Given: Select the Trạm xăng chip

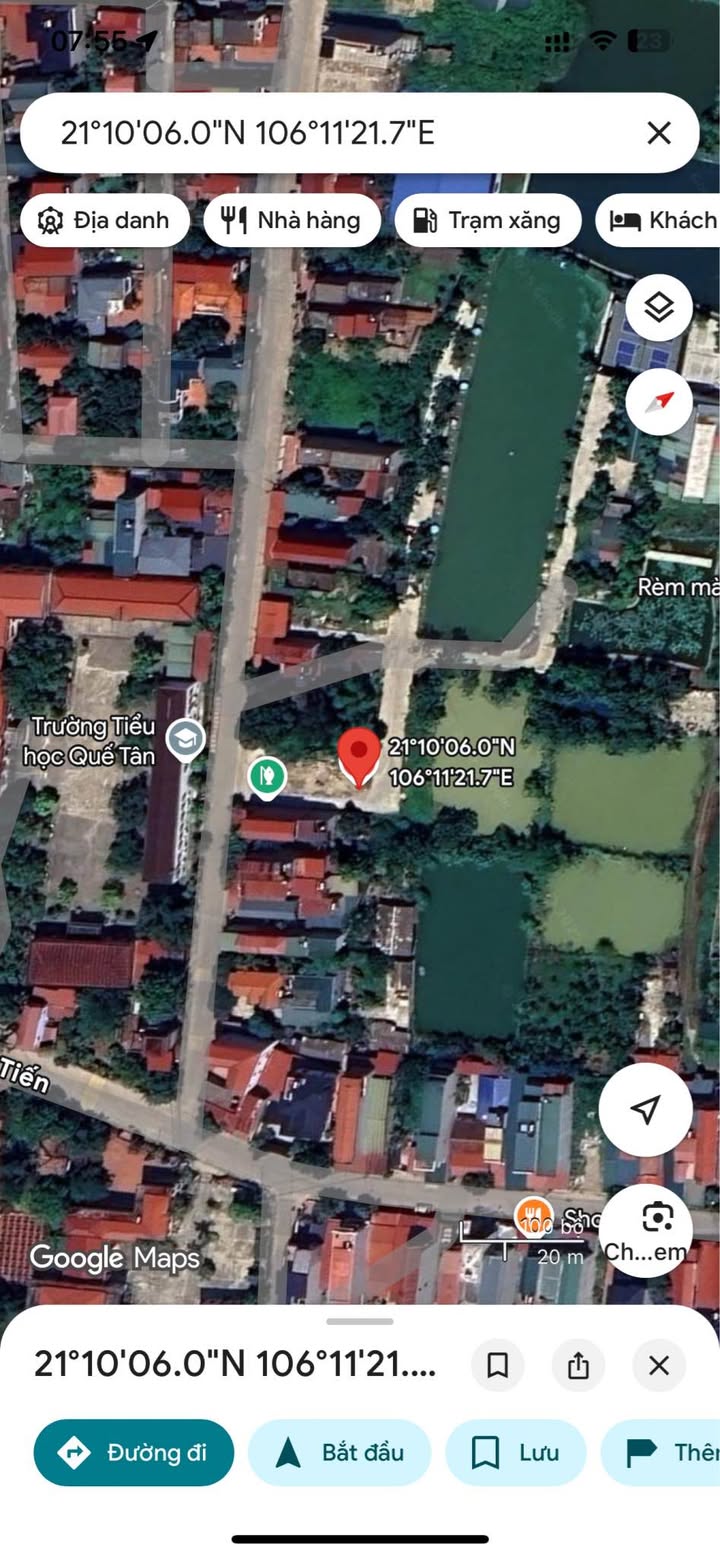Looking at the screenshot, I should [487, 220].
